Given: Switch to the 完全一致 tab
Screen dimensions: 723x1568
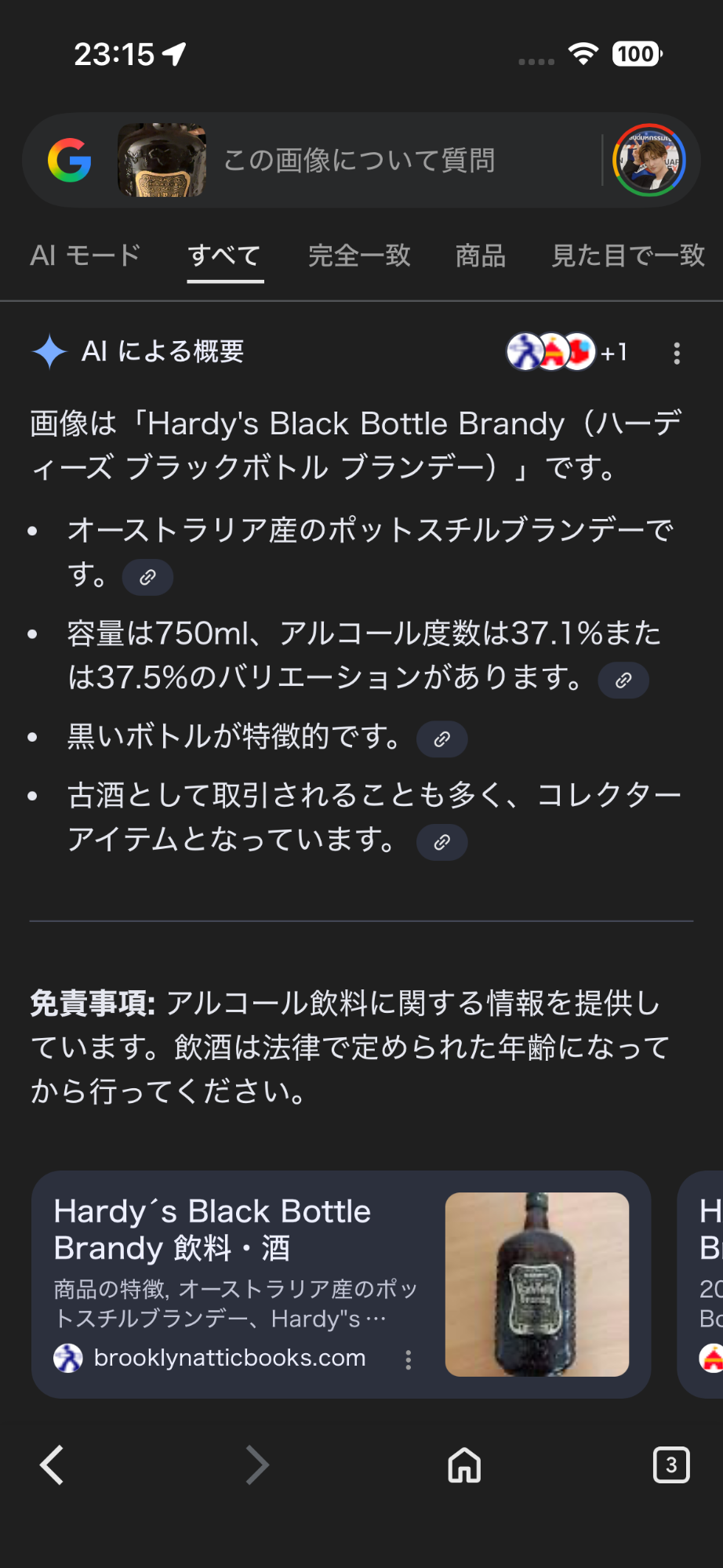Looking at the screenshot, I should (359, 256).
